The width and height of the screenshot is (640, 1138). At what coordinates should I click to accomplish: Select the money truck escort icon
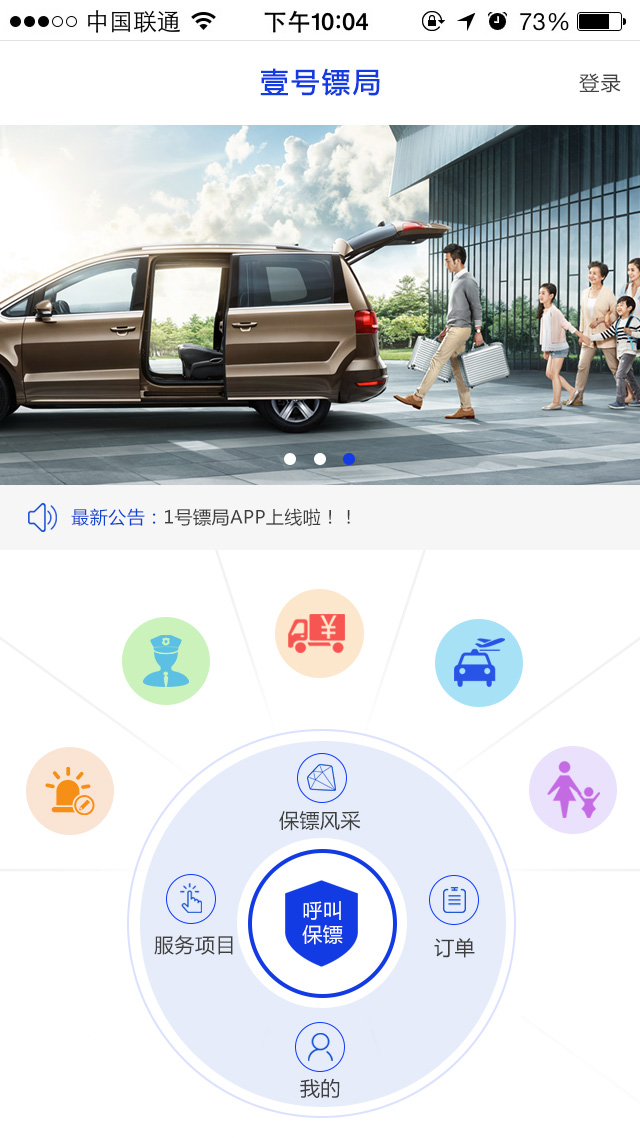pos(319,633)
